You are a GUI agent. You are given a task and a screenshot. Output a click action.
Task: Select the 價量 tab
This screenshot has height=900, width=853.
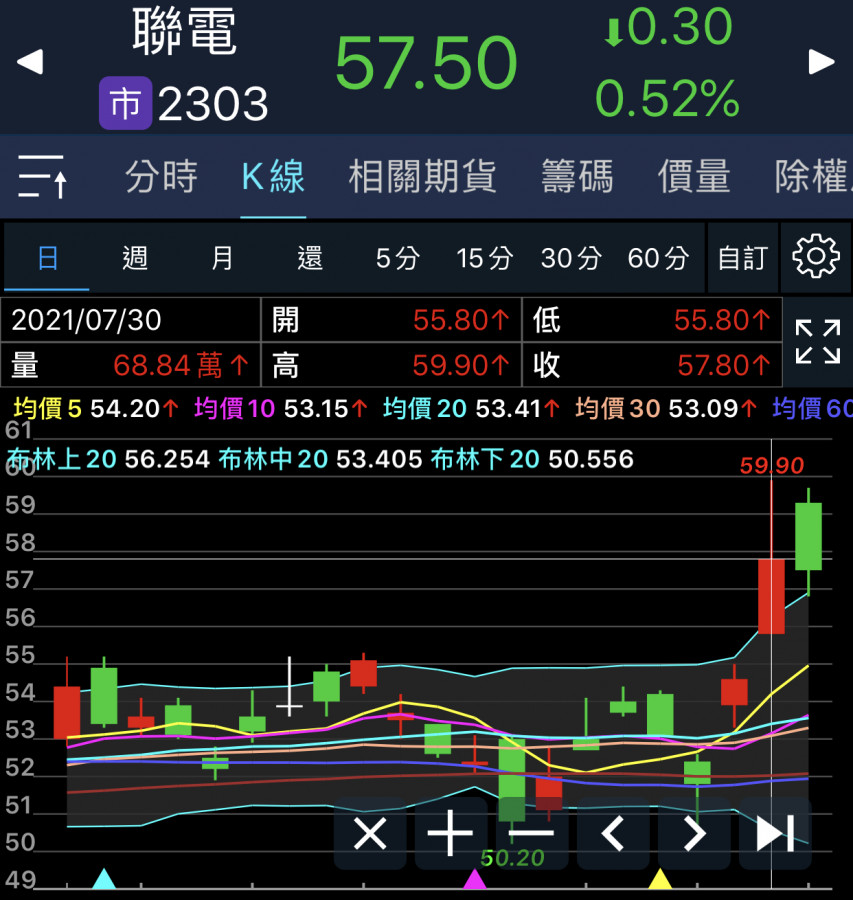coord(694,178)
